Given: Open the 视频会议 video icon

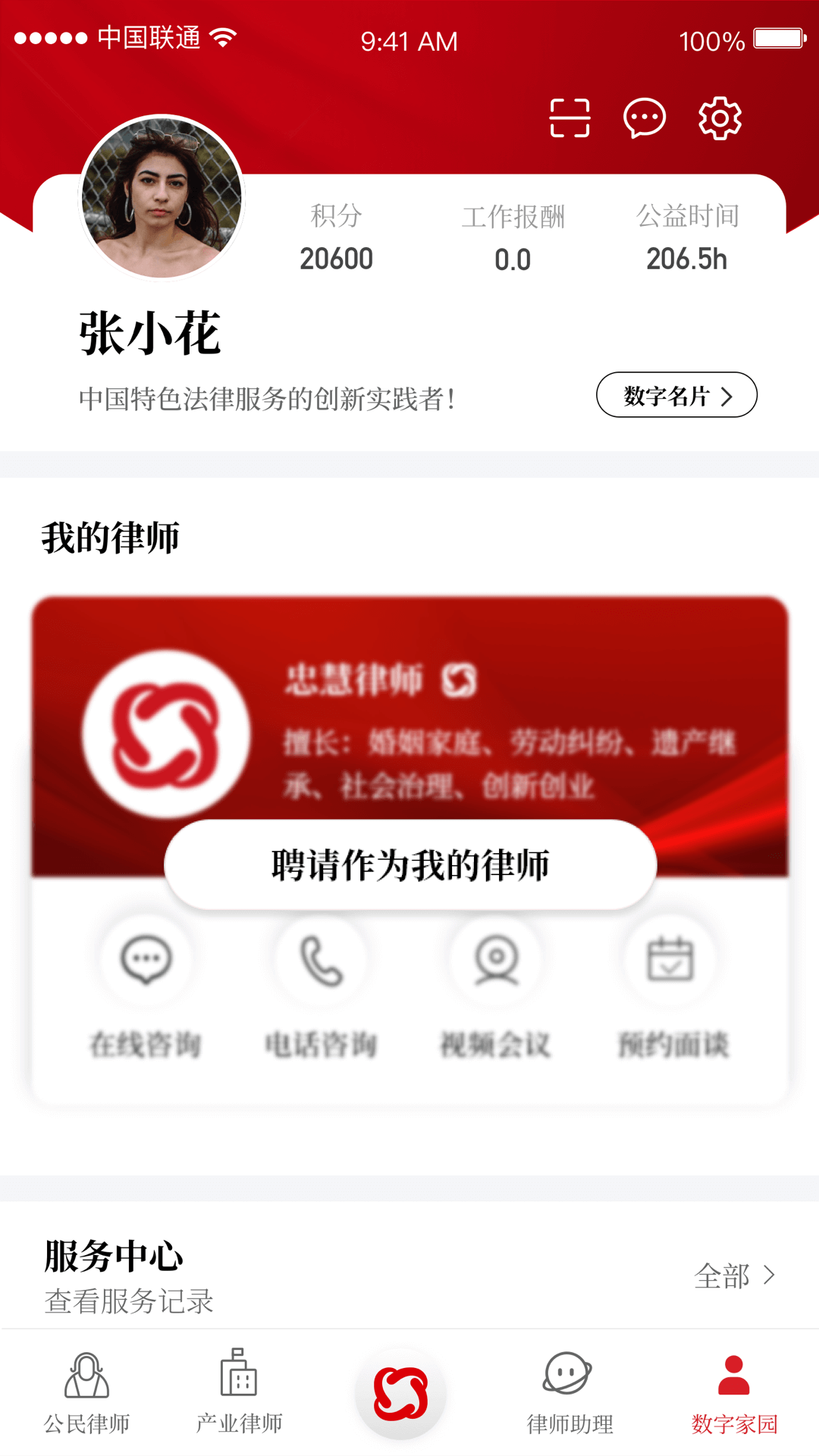Looking at the screenshot, I should [x=496, y=960].
